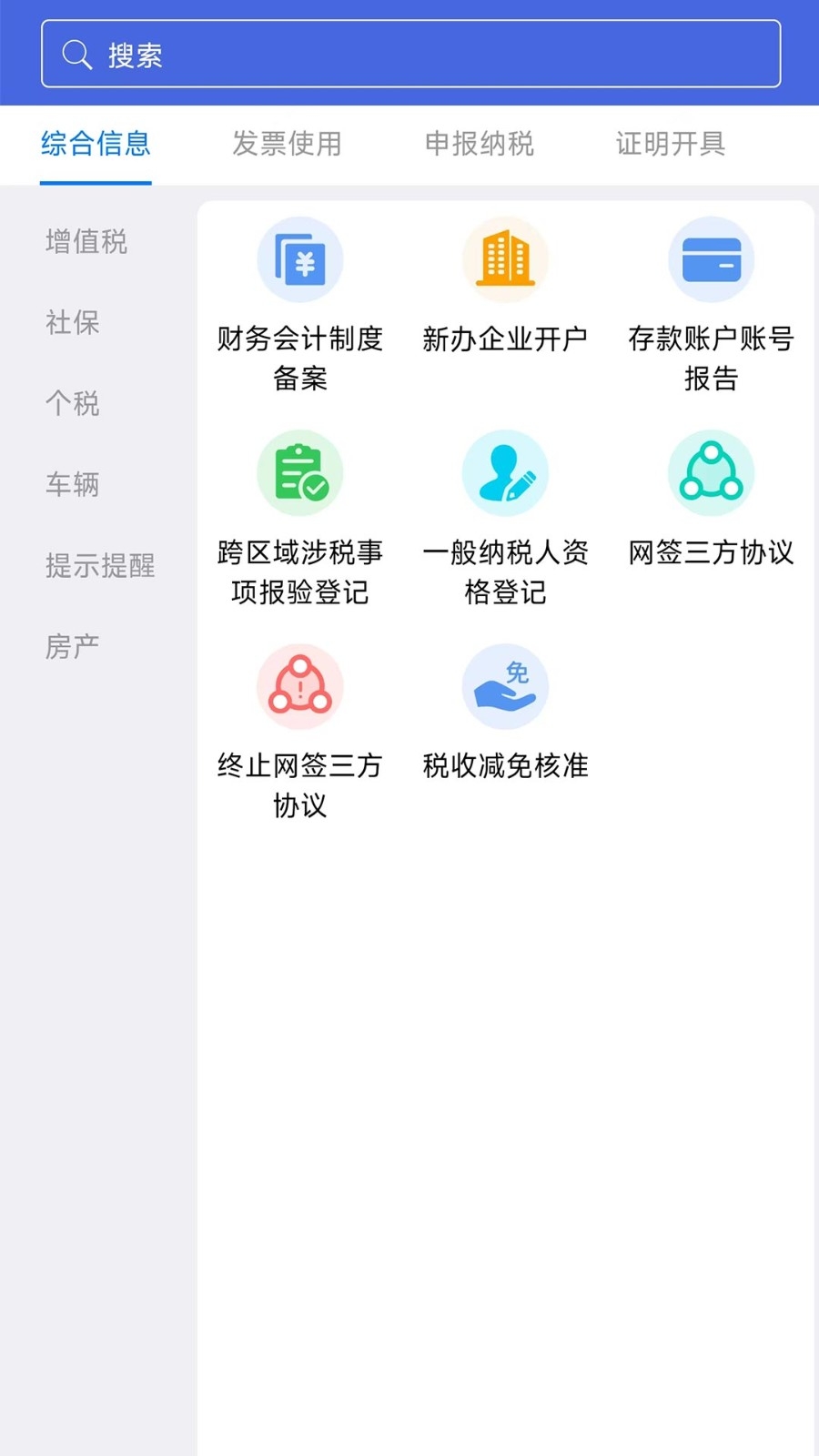Screen dimensions: 819x1456
Task: Open the 车辆 category
Action: 73,484
